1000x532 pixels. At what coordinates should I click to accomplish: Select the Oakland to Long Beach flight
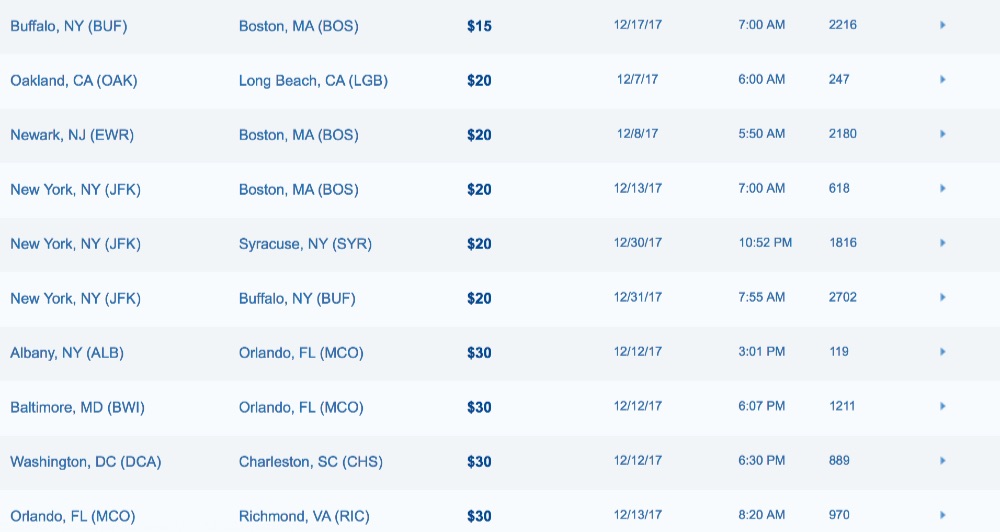(942, 79)
